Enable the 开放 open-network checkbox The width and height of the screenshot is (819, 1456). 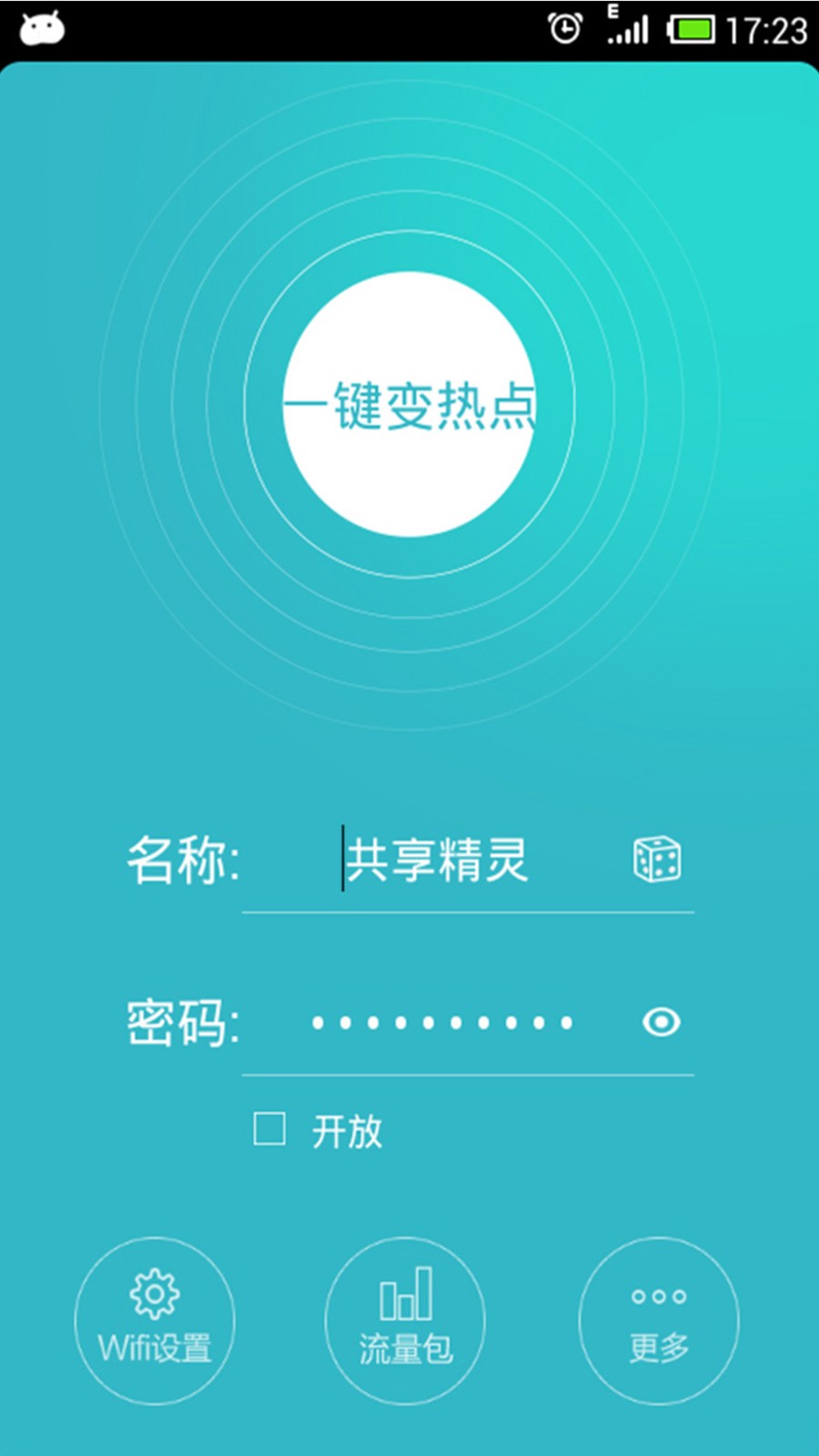click(268, 1130)
